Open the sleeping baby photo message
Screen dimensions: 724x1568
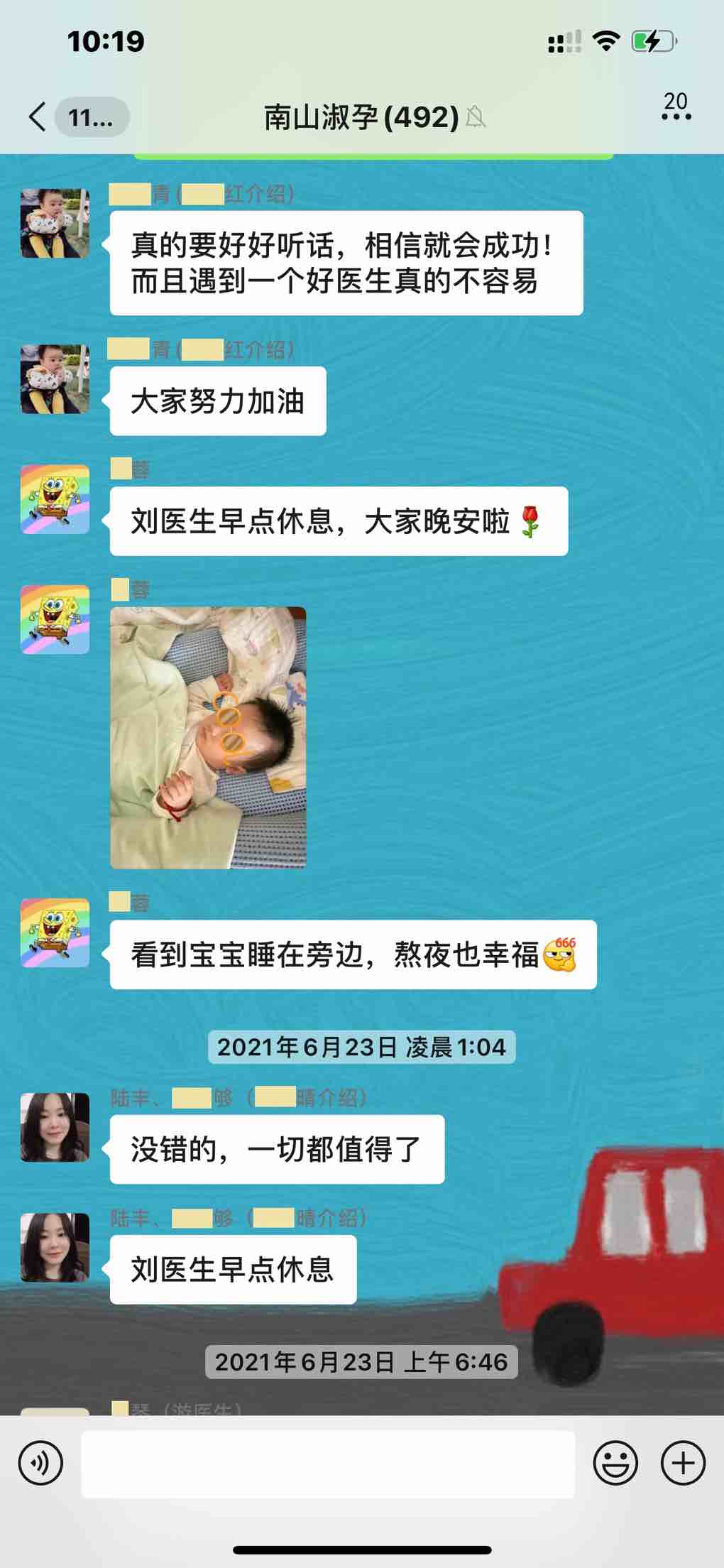(x=208, y=737)
